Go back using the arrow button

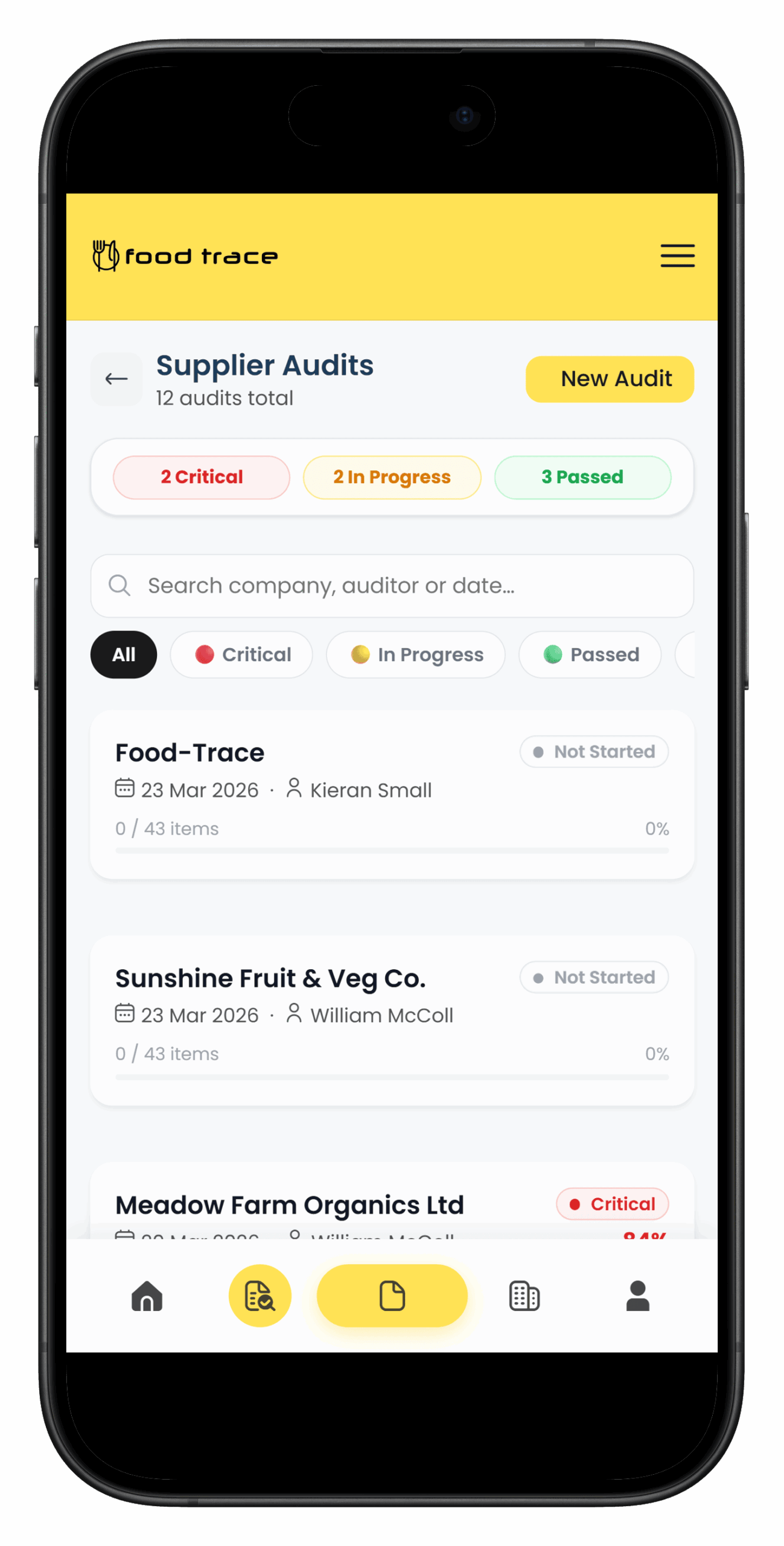pos(116,379)
